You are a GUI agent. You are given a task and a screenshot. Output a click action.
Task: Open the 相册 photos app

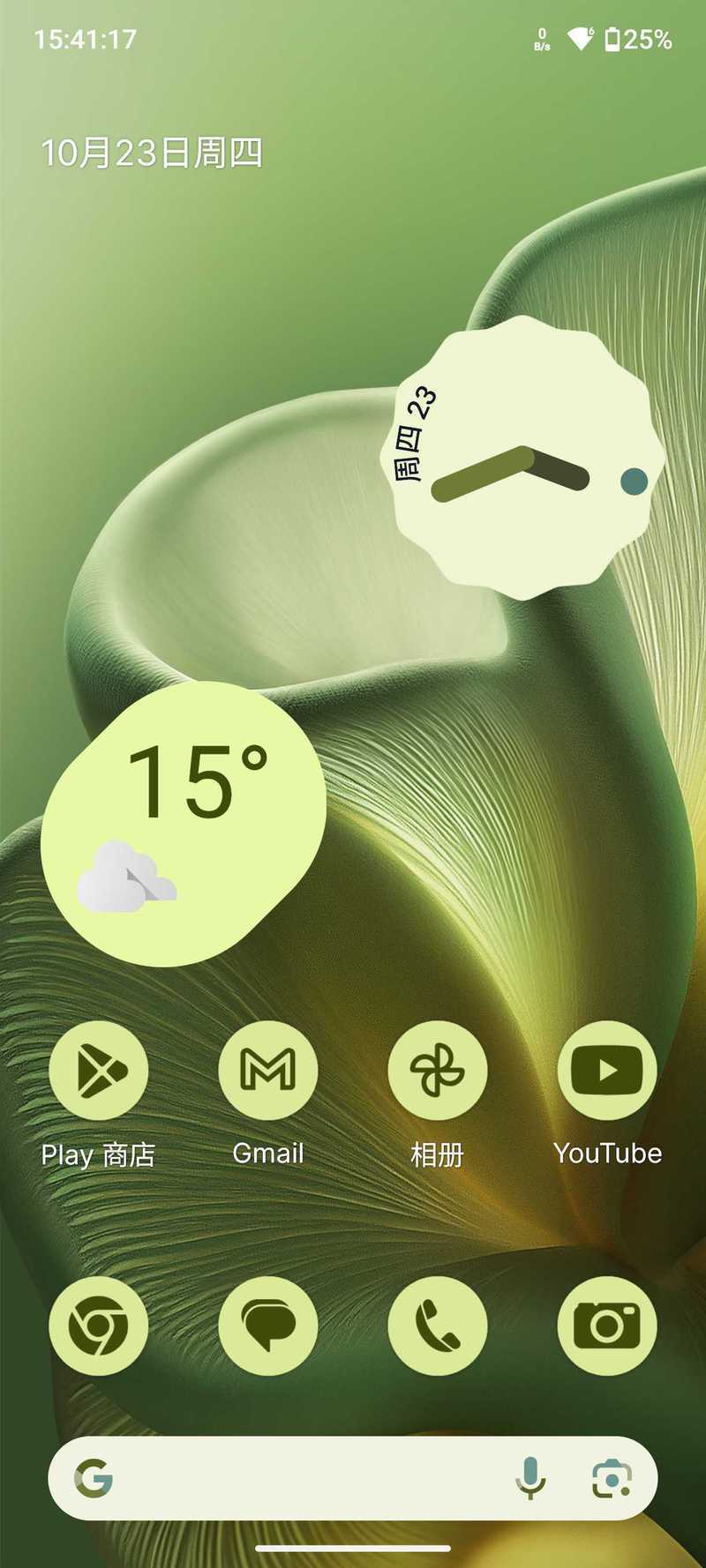coord(437,1071)
